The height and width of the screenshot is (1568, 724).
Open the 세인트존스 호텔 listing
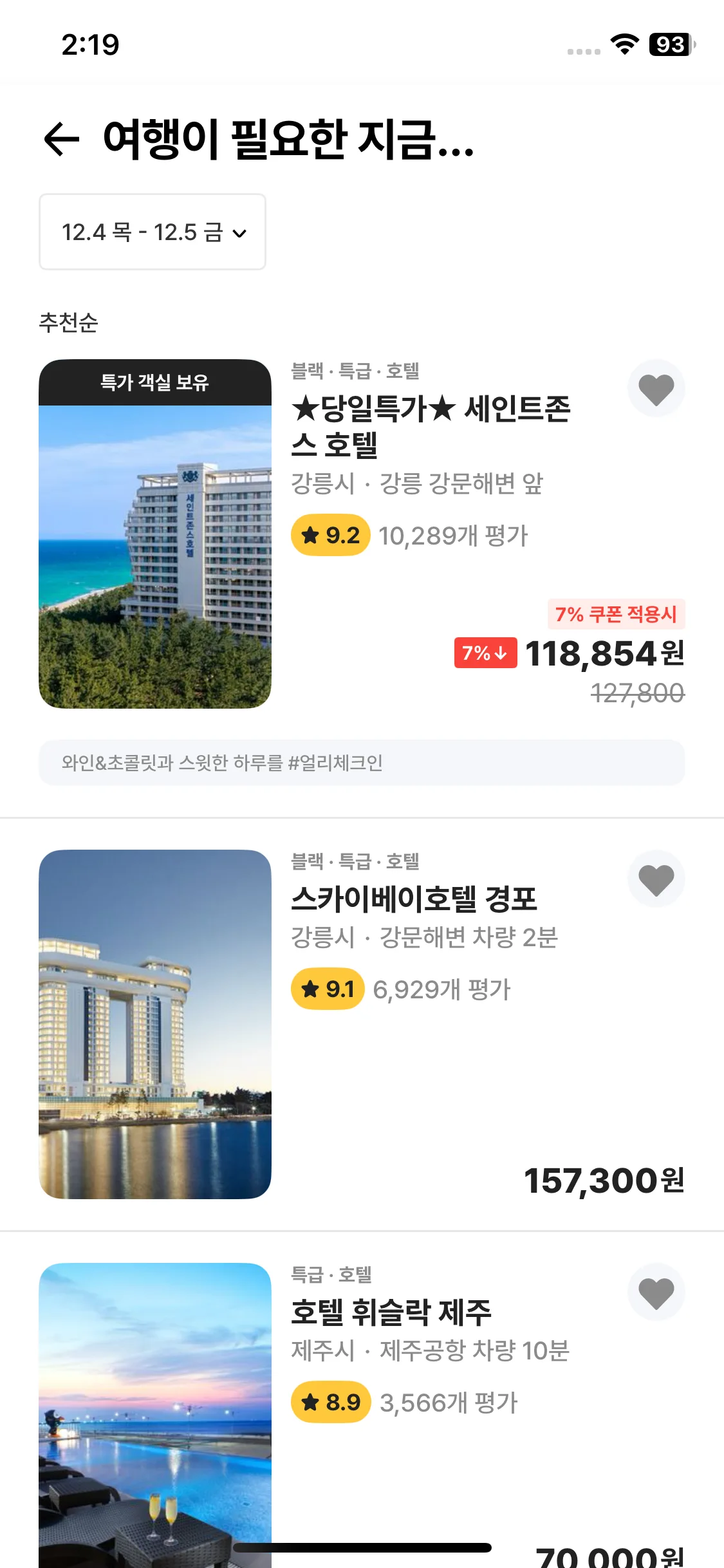pyautogui.click(x=430, y=426)
